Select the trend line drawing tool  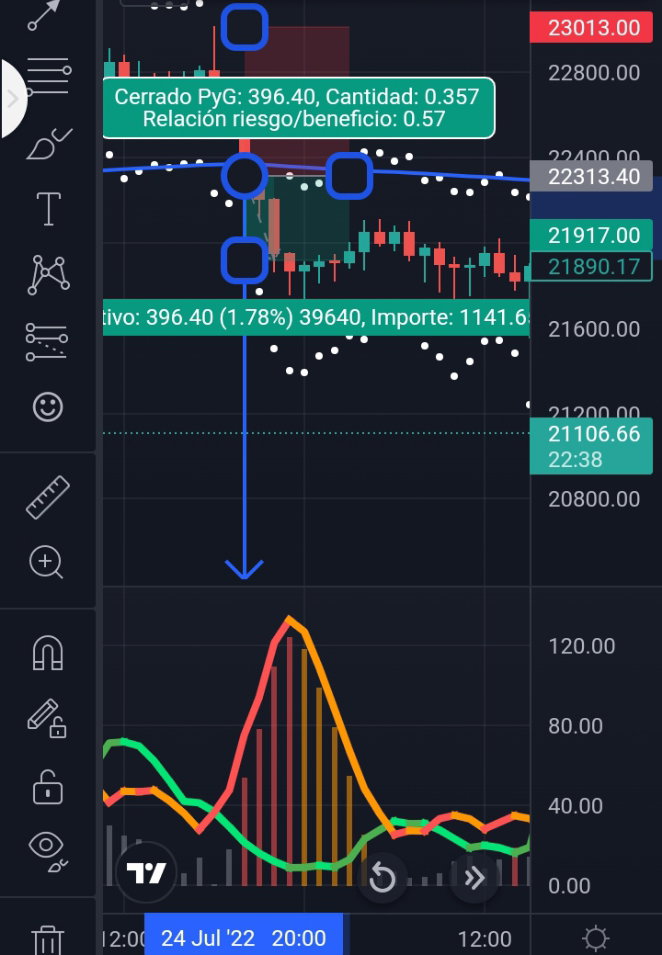[44, 15]
